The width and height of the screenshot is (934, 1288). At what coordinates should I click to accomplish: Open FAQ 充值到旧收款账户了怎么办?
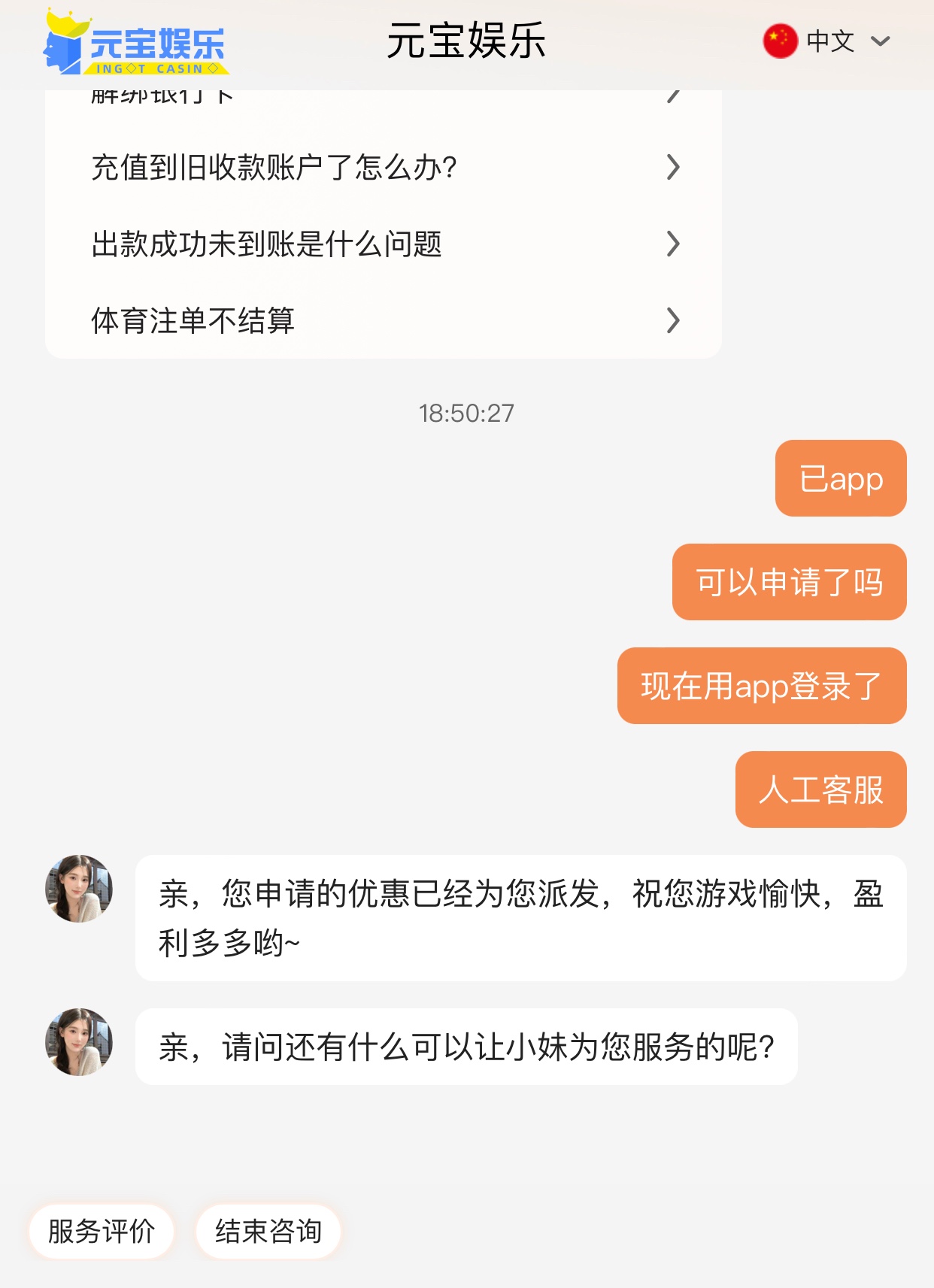pyautogui.click(x=384, y=167)
